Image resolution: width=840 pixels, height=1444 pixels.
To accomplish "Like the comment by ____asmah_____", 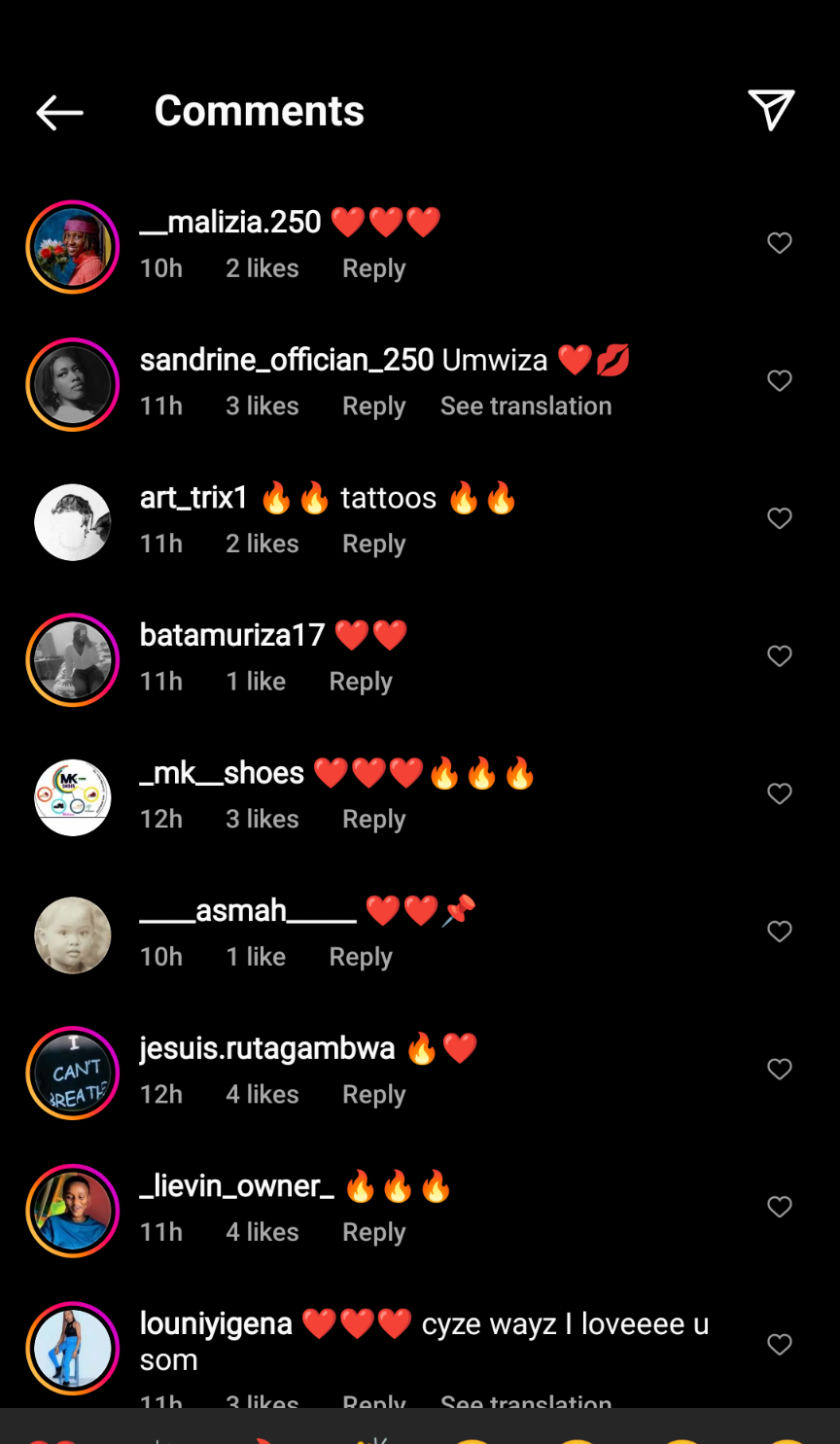I will pyautogui.click(x=780, y=932).
